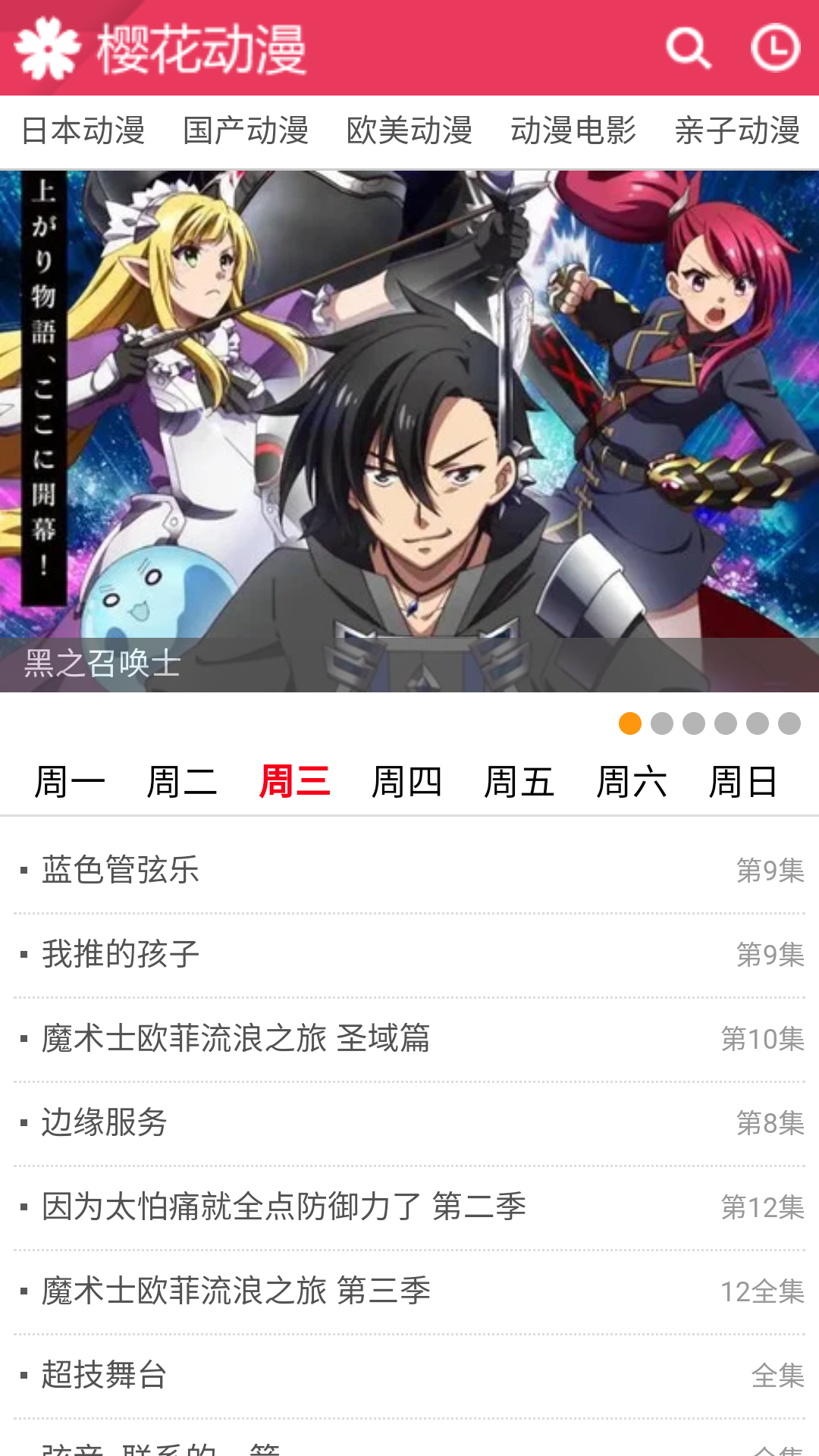The height and width of the screenshot is (1456, 819).
Task: Open 因为太怕痛就全点防御力了 第二季
Action: (284, 1207)
